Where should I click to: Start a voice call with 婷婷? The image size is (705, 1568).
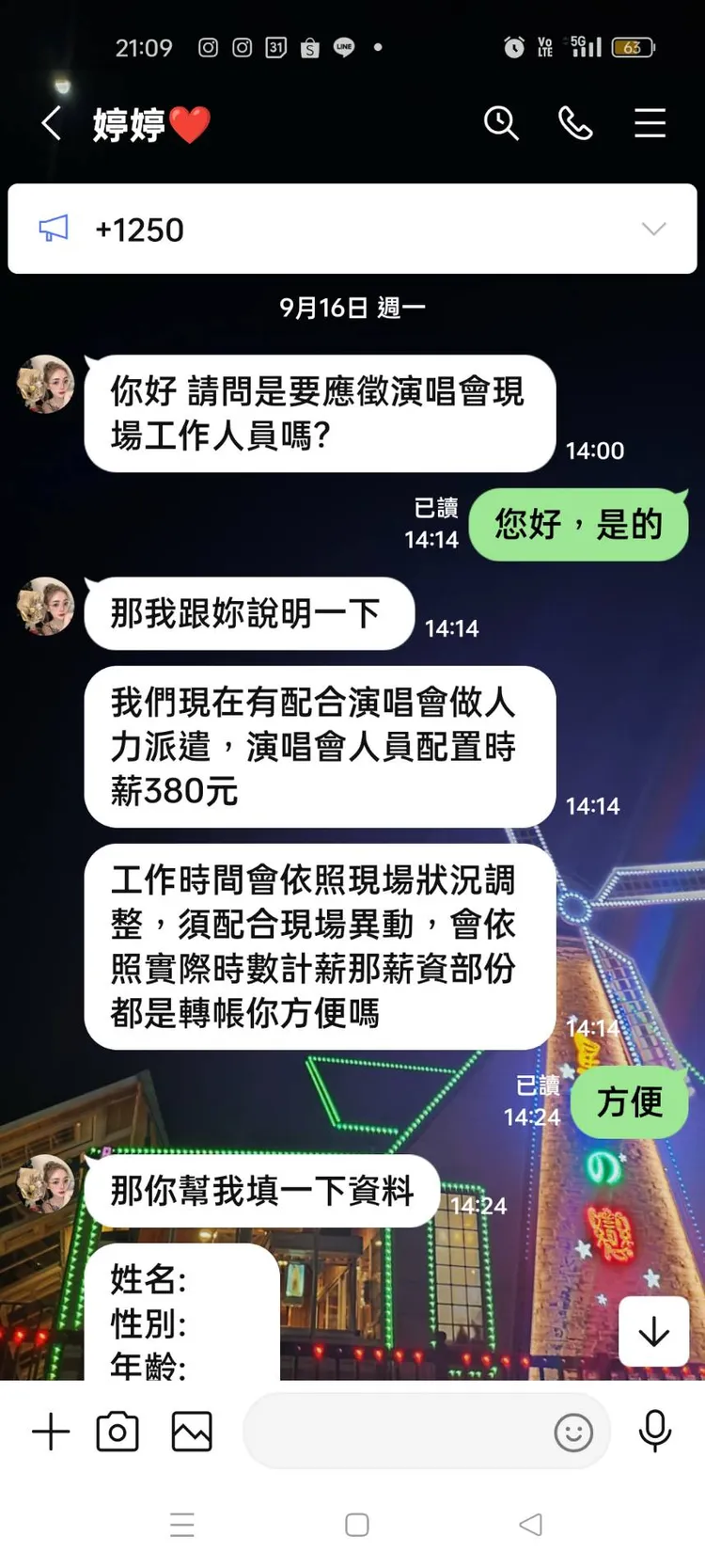pyautogui.click(x=575, y=123)
